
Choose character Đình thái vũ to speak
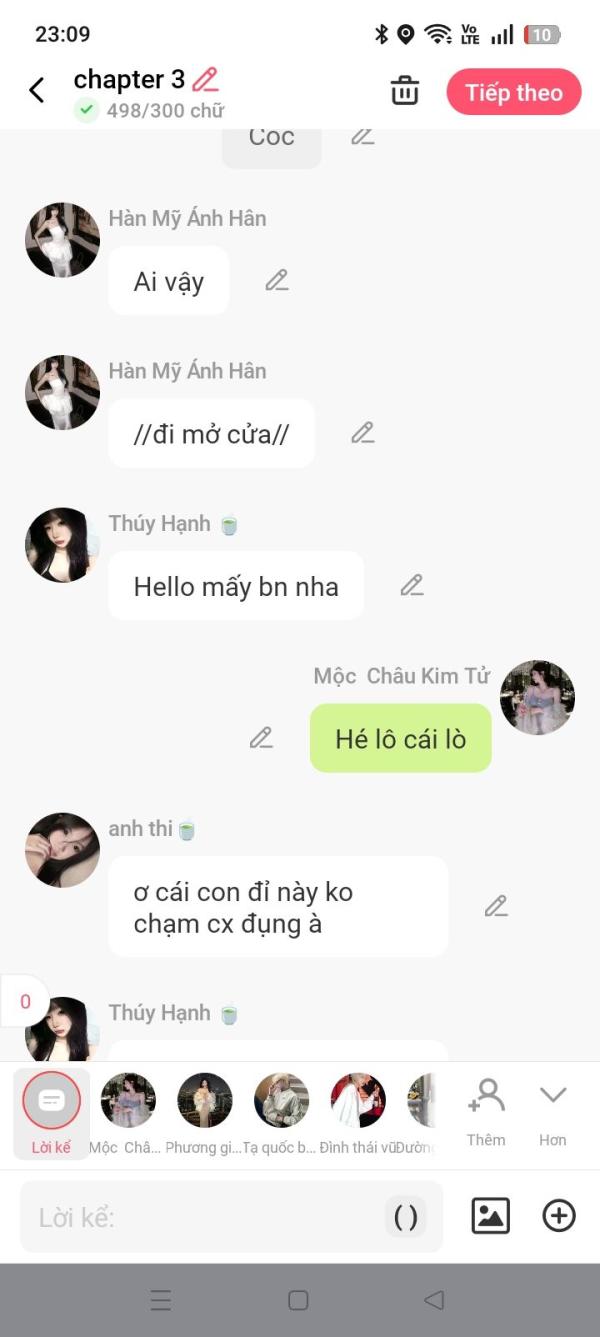click(x=358, y=1113)
